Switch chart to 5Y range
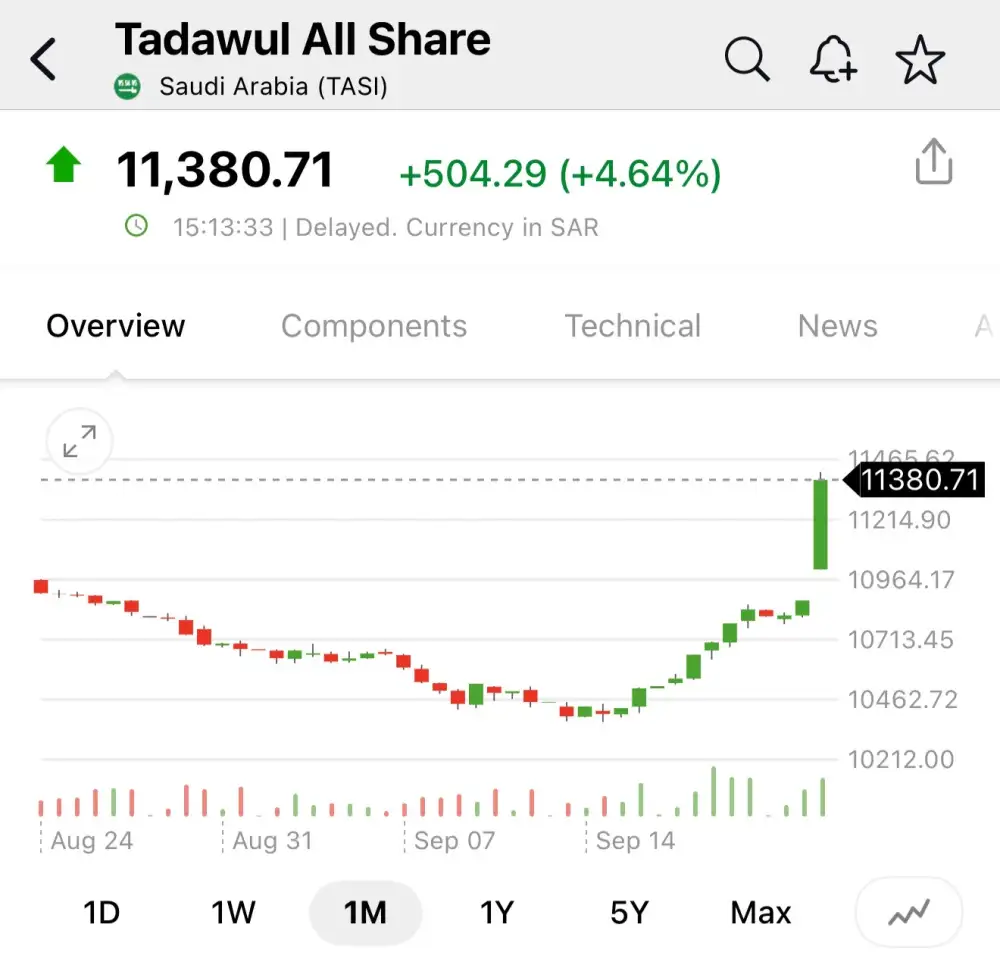The height and width of the screenshot is (968, 1000). 629,912
